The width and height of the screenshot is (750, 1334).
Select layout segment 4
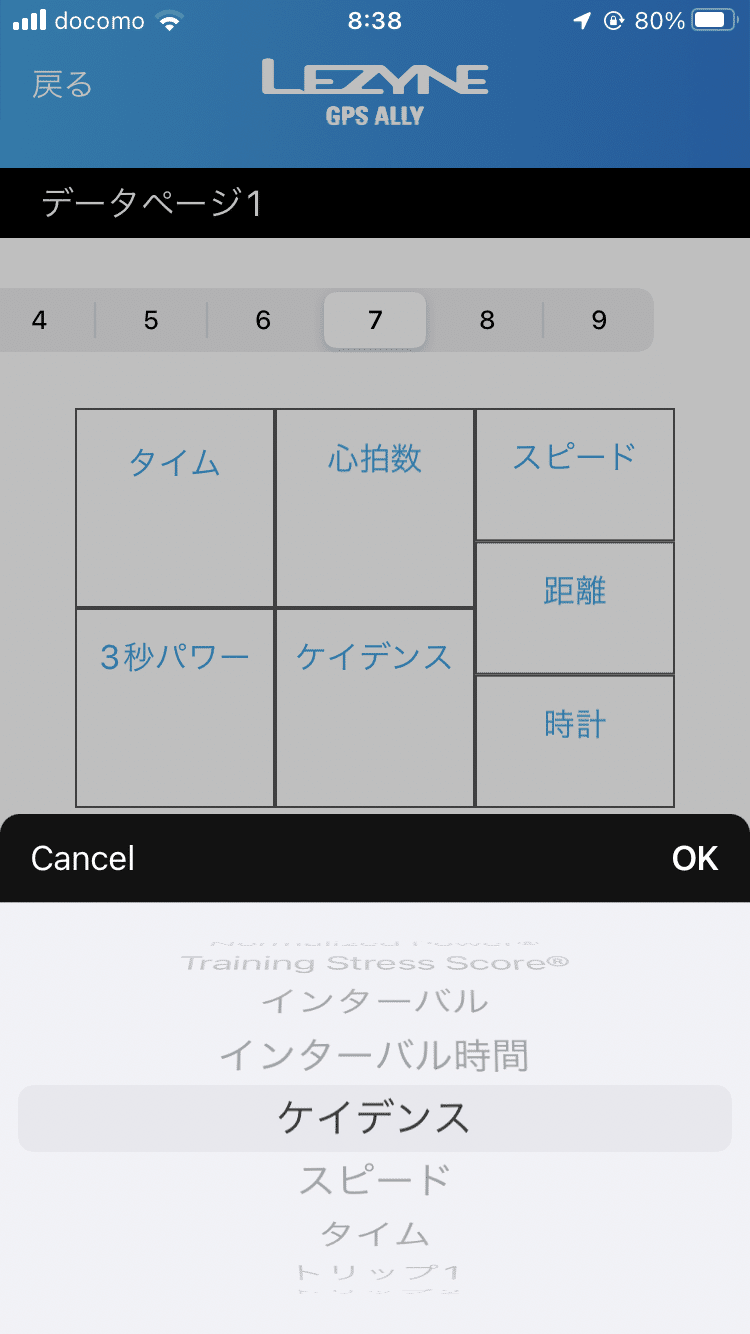(40, 320)
